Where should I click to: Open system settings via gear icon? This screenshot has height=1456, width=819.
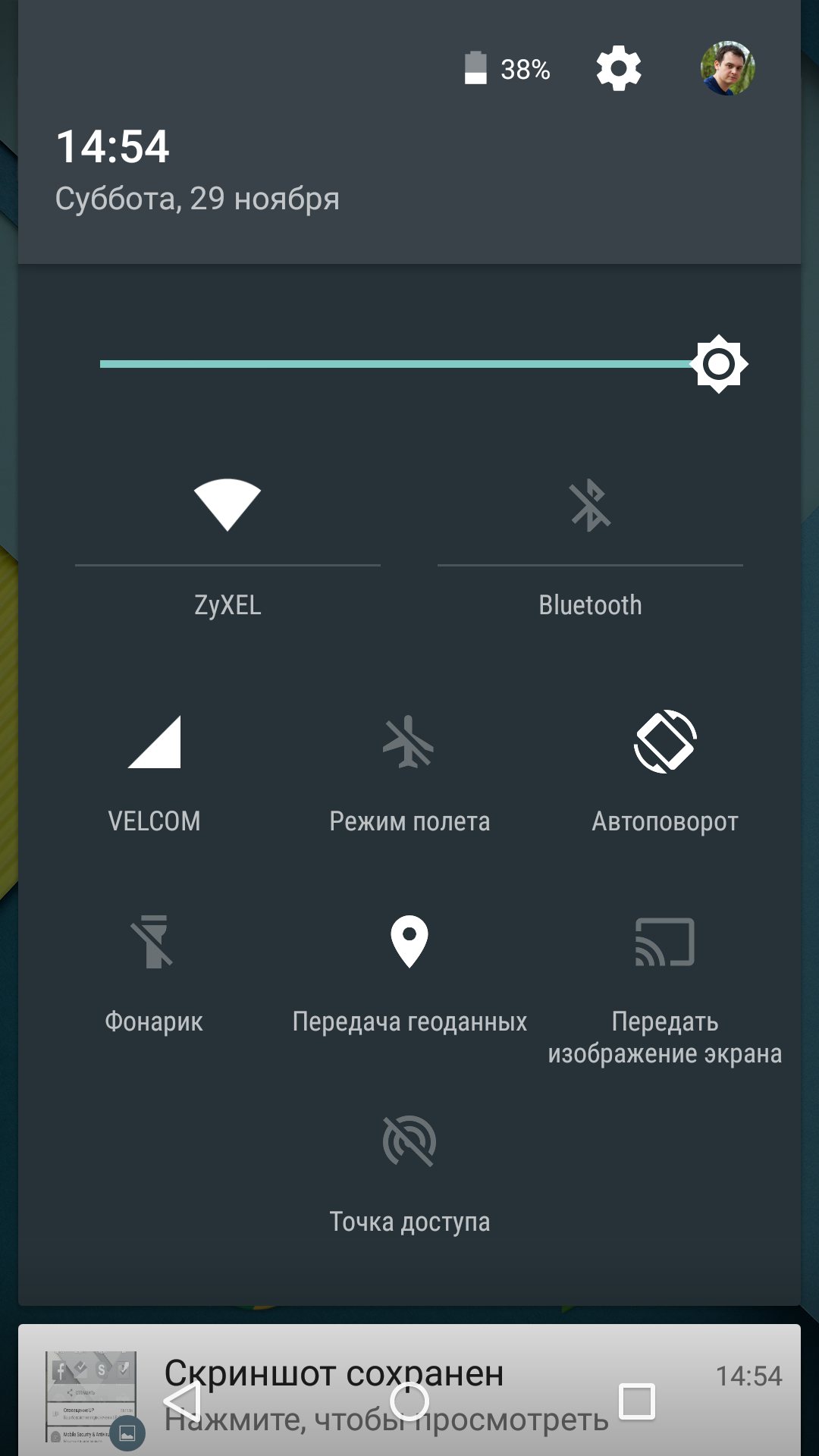coord(619,69)
